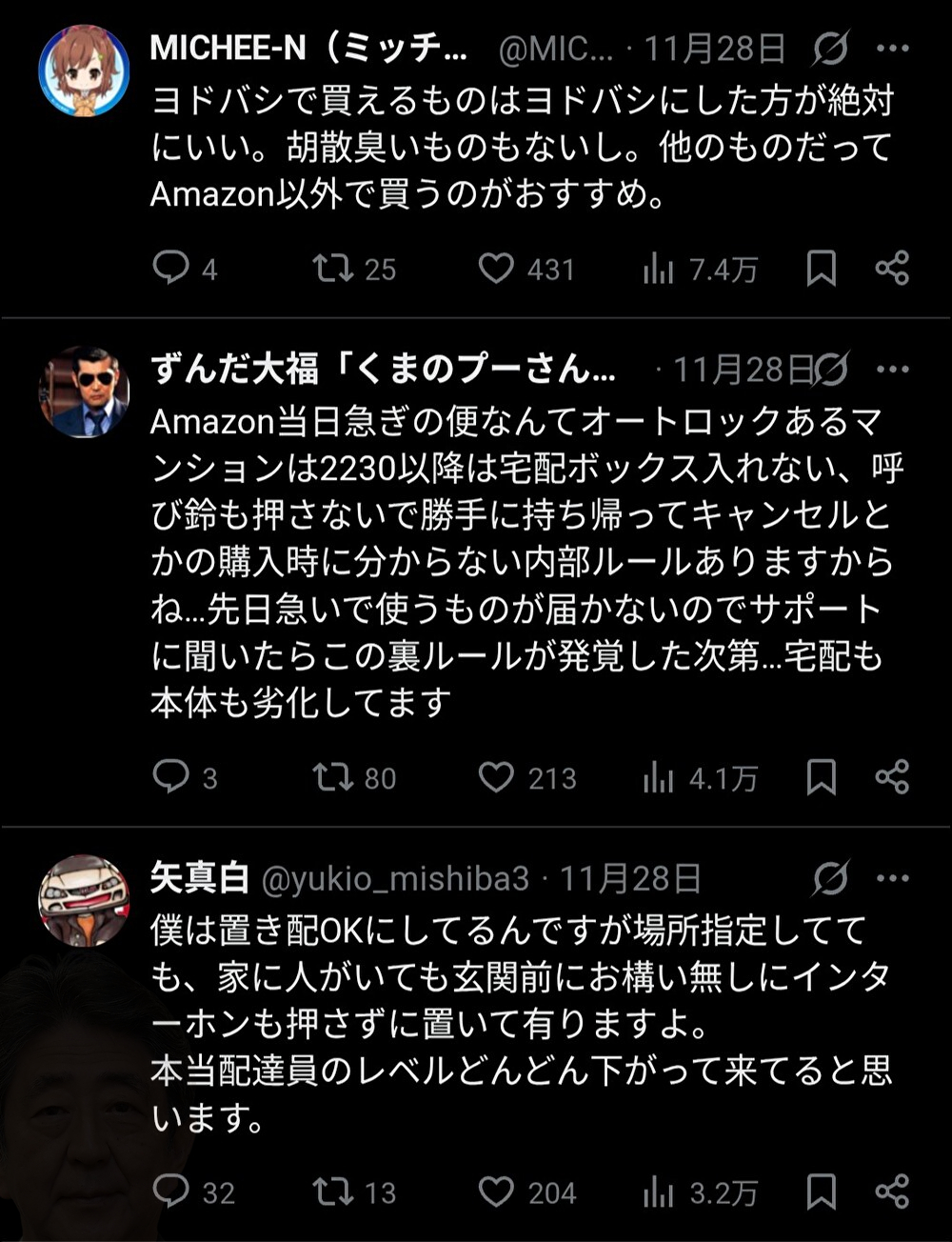Like MICHEE-N's post with 431 likes
The height and width of the screenshot is (1242, 952).
496,269
